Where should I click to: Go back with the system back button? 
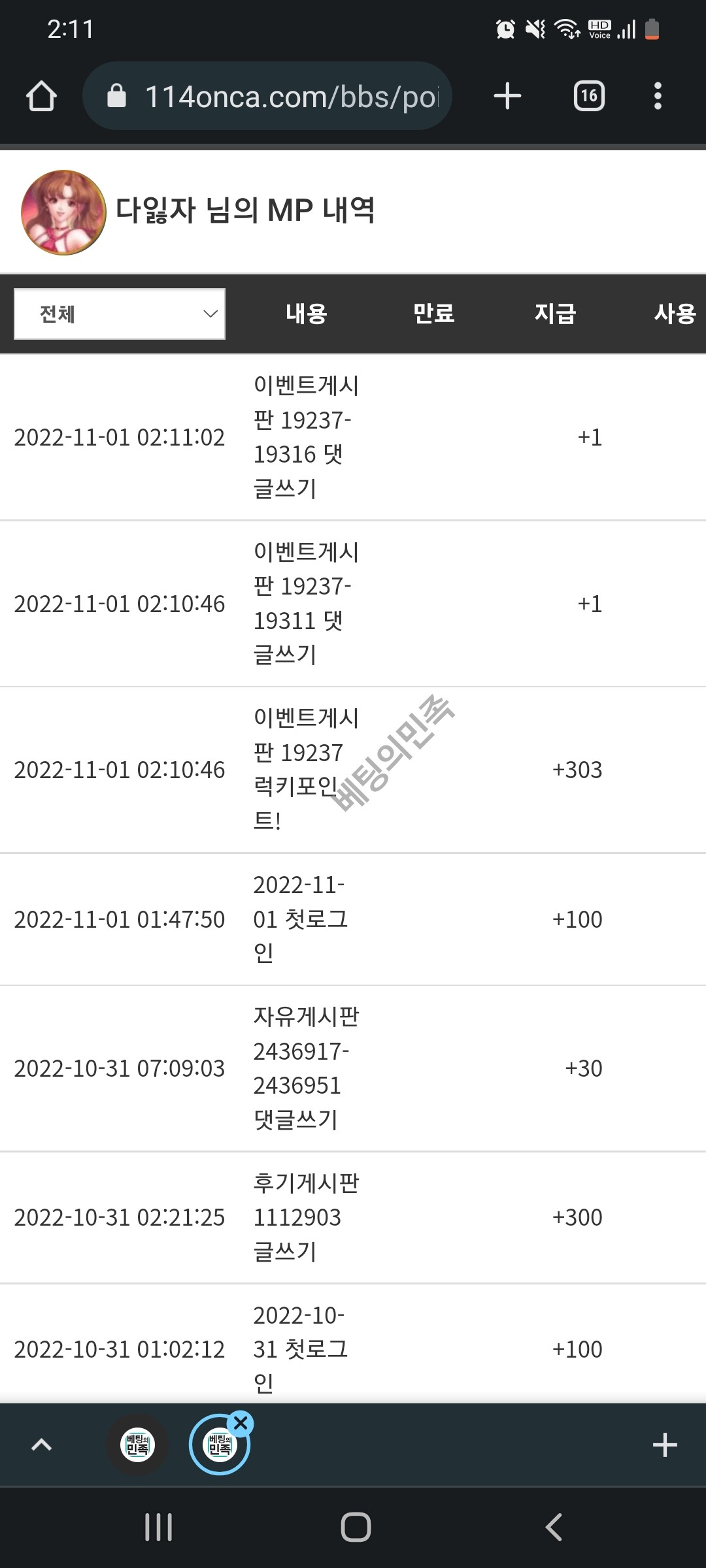553,1527
